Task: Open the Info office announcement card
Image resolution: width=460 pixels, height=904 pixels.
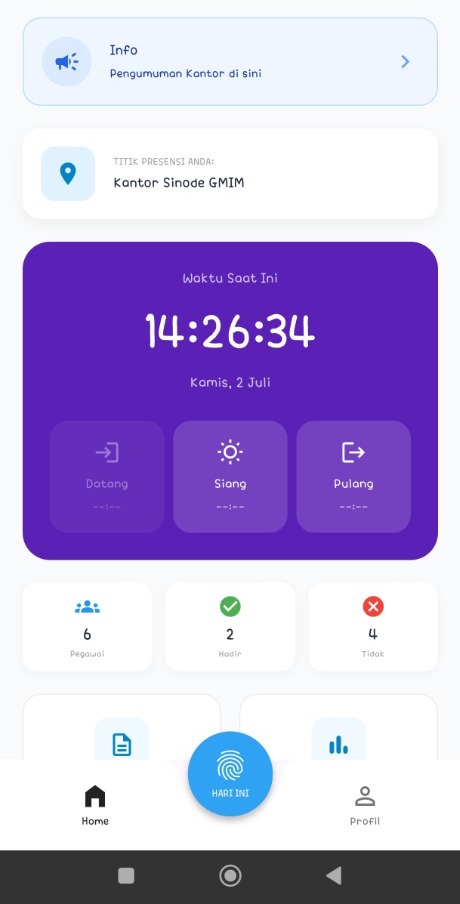Action: point(230,62)
